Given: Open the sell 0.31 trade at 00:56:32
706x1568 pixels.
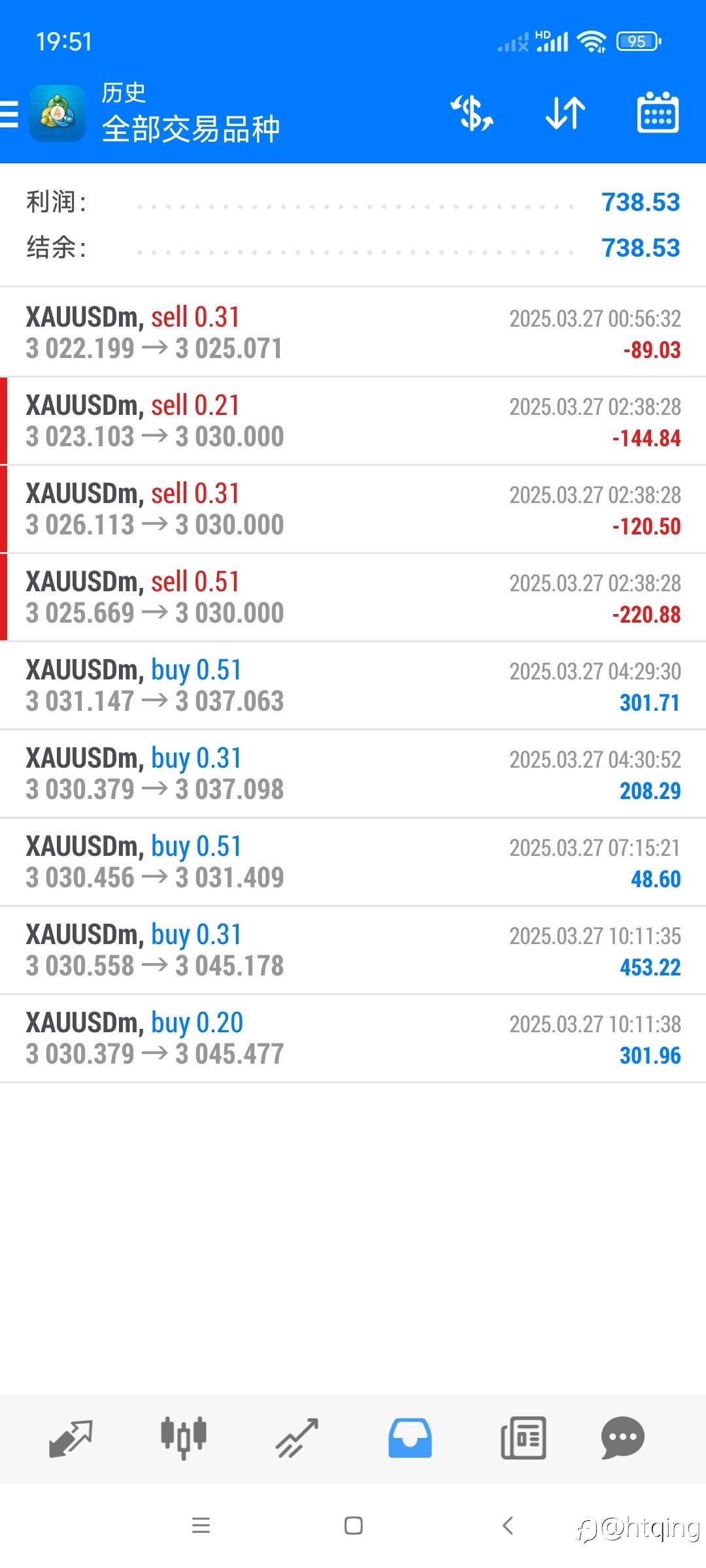Looking at the screenshot, I should point(353,333).
